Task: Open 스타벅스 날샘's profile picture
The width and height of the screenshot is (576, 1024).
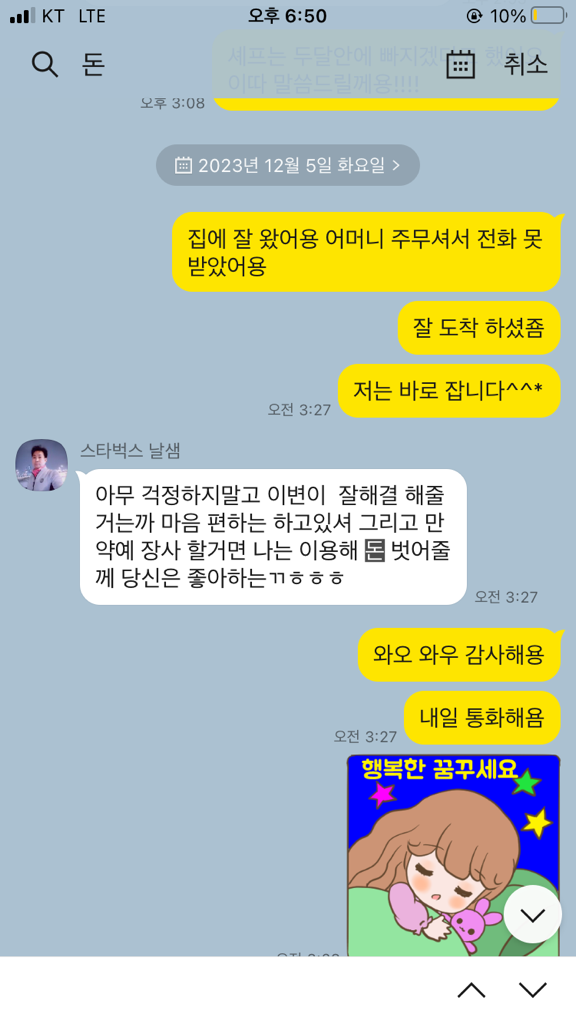Action: click(x=42, y=465)
